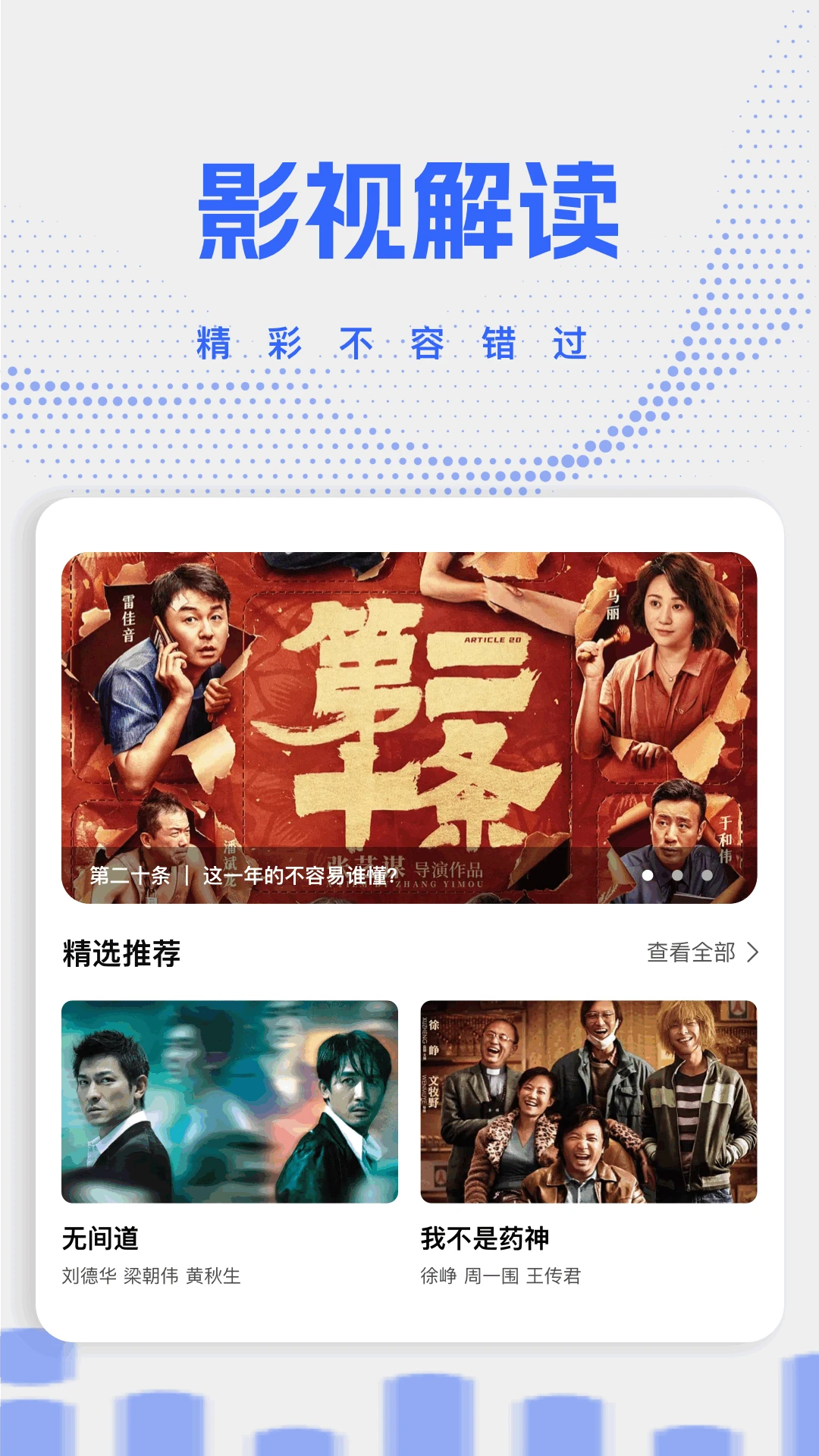Click the 影视解读 header title
819x1456 pixels.
click(409, 209)
